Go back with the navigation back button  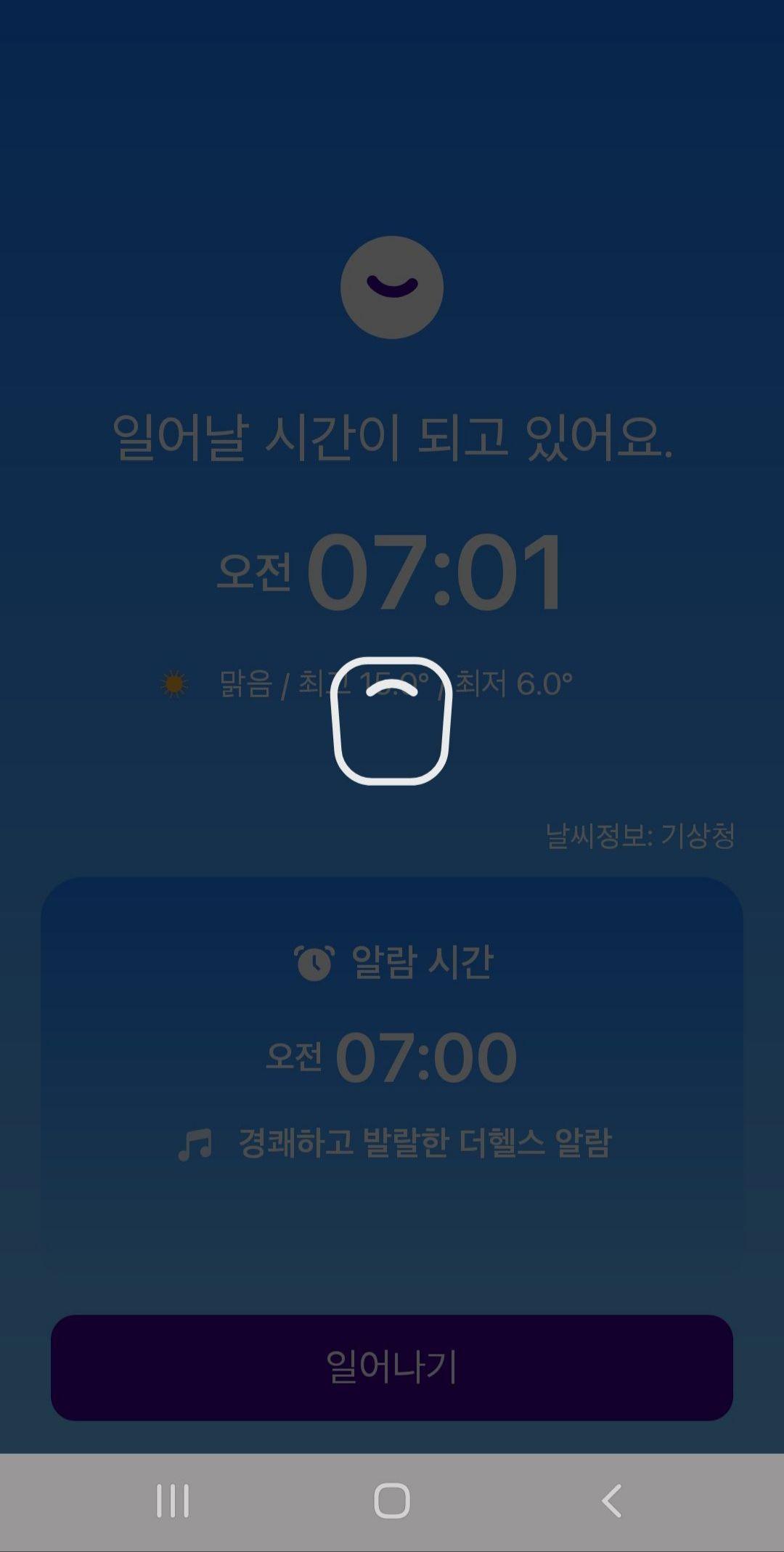tap(611, 1500)
